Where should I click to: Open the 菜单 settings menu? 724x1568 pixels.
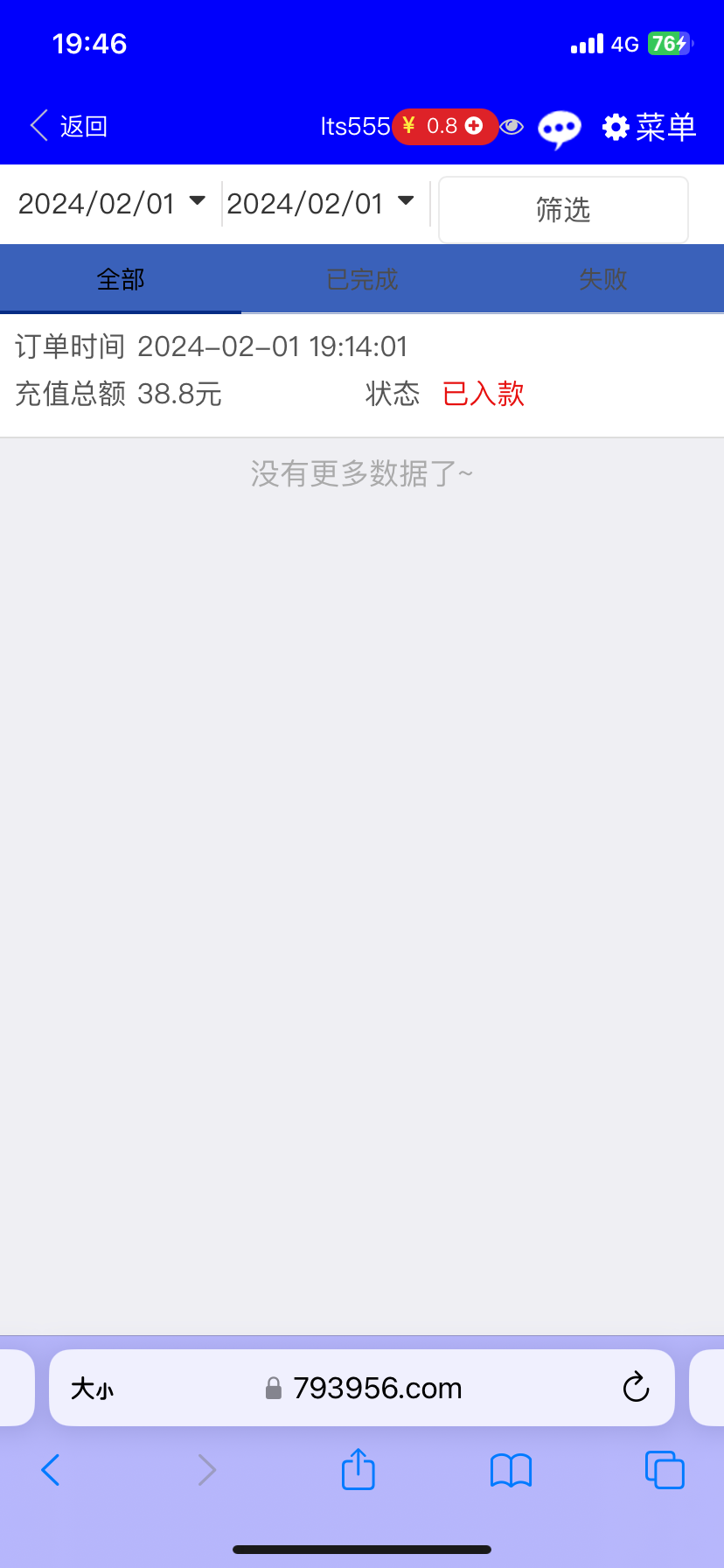[650, 127]
